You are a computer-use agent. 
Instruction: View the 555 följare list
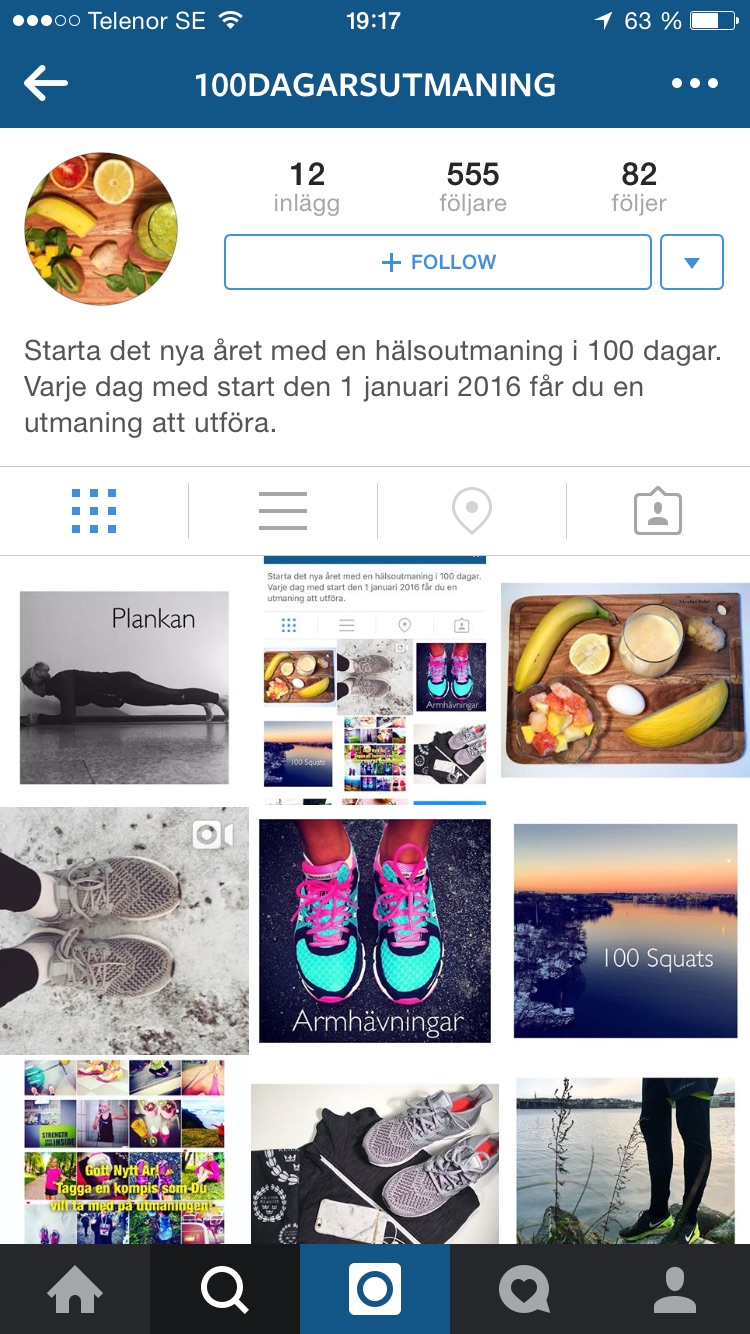472,187
